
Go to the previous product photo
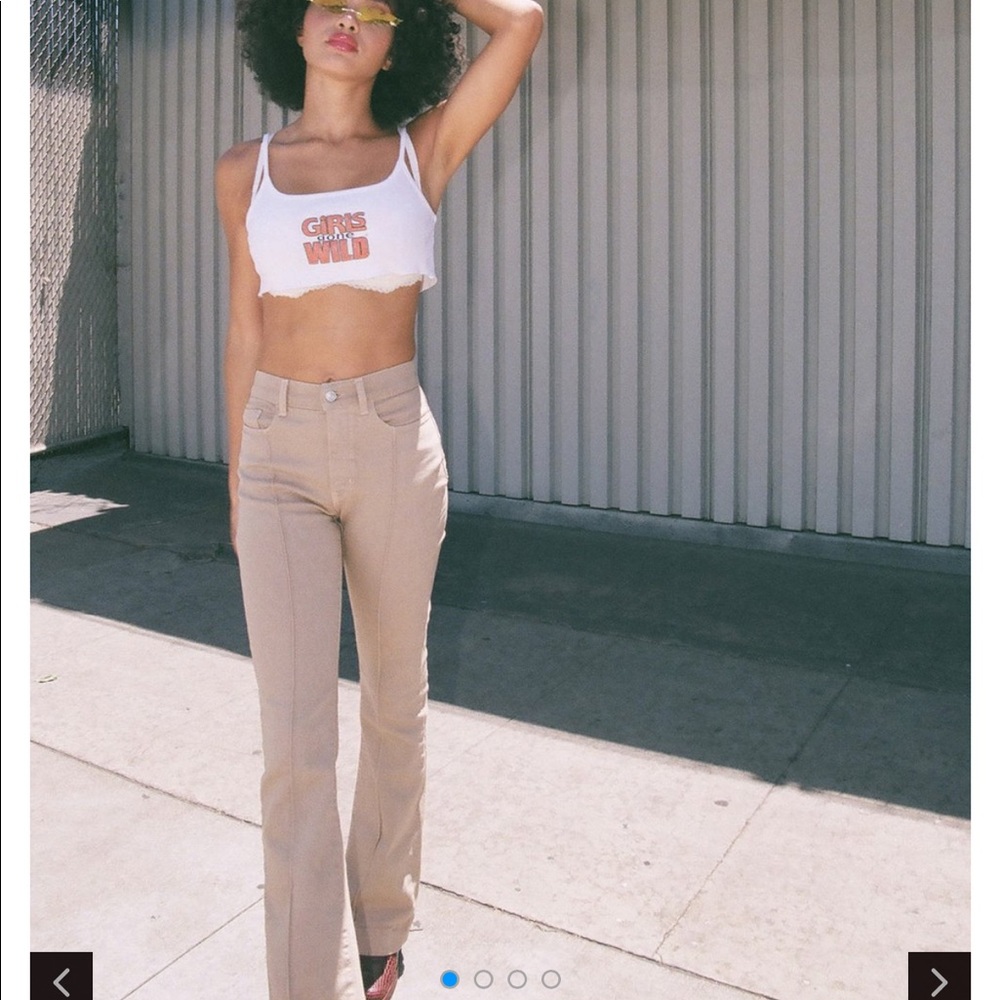61,977
